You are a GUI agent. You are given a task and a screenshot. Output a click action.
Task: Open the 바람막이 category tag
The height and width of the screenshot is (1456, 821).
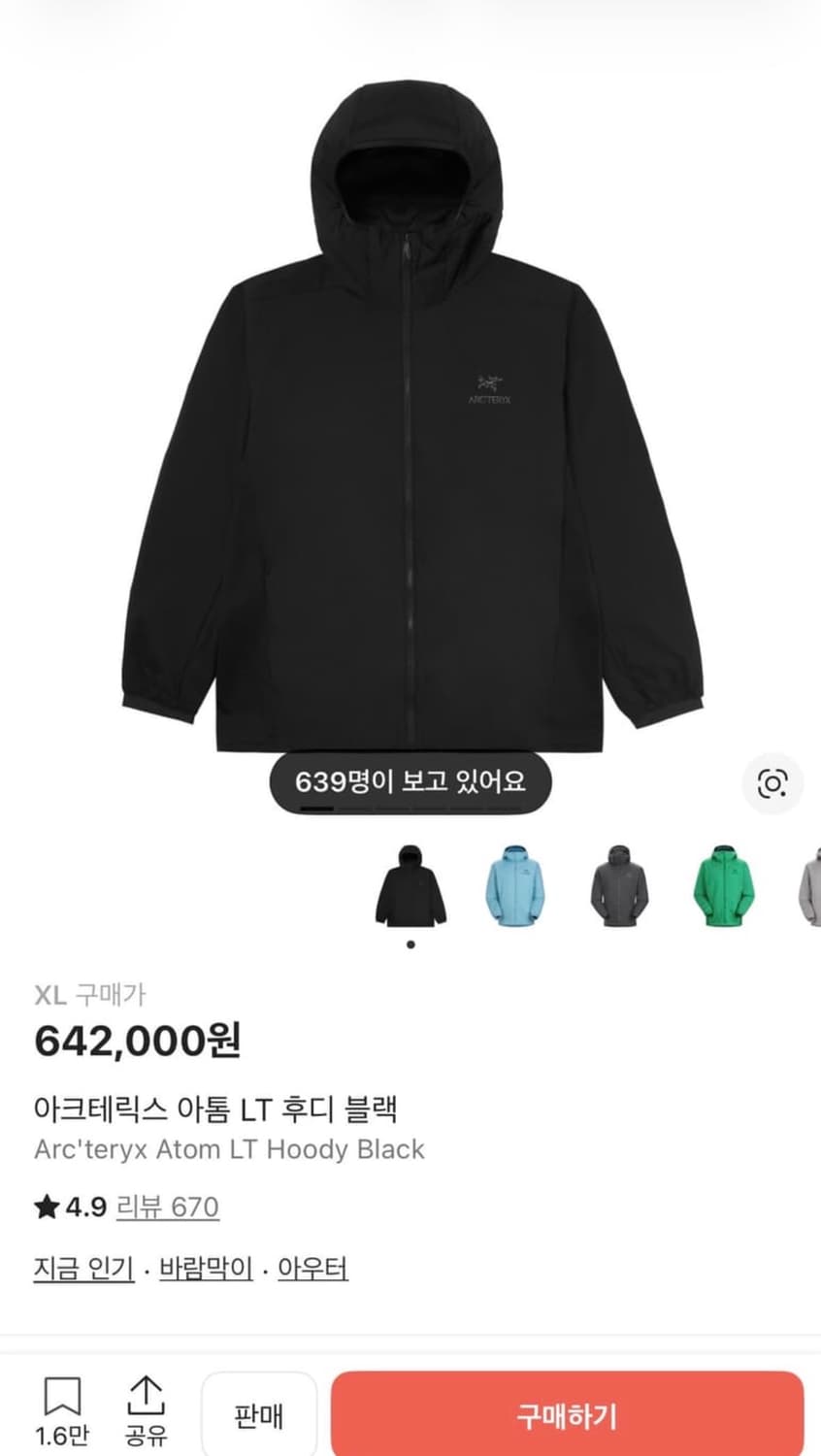pyautogui.click(x=205, y=1267)
